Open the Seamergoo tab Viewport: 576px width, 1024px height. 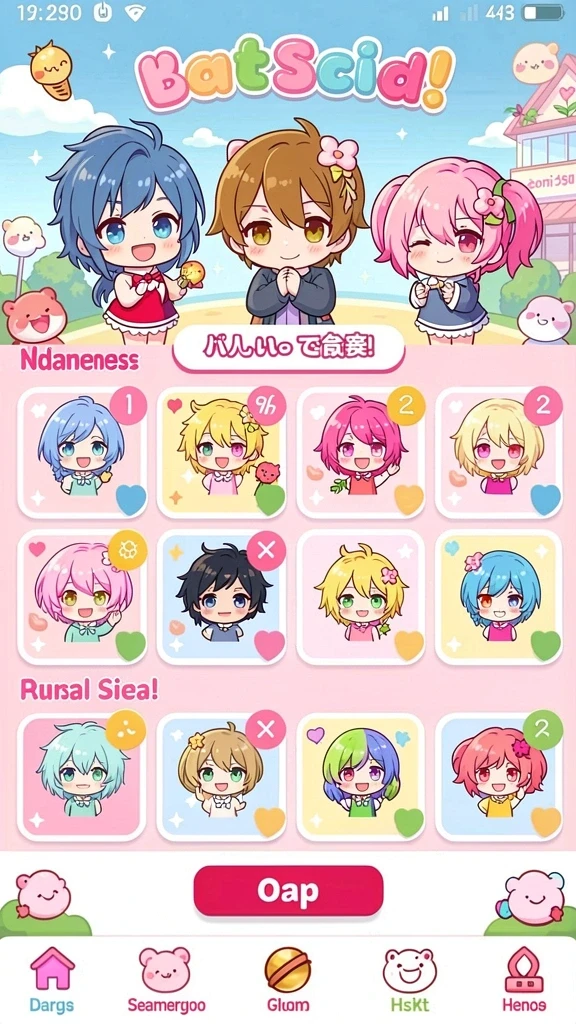point(166,980)
